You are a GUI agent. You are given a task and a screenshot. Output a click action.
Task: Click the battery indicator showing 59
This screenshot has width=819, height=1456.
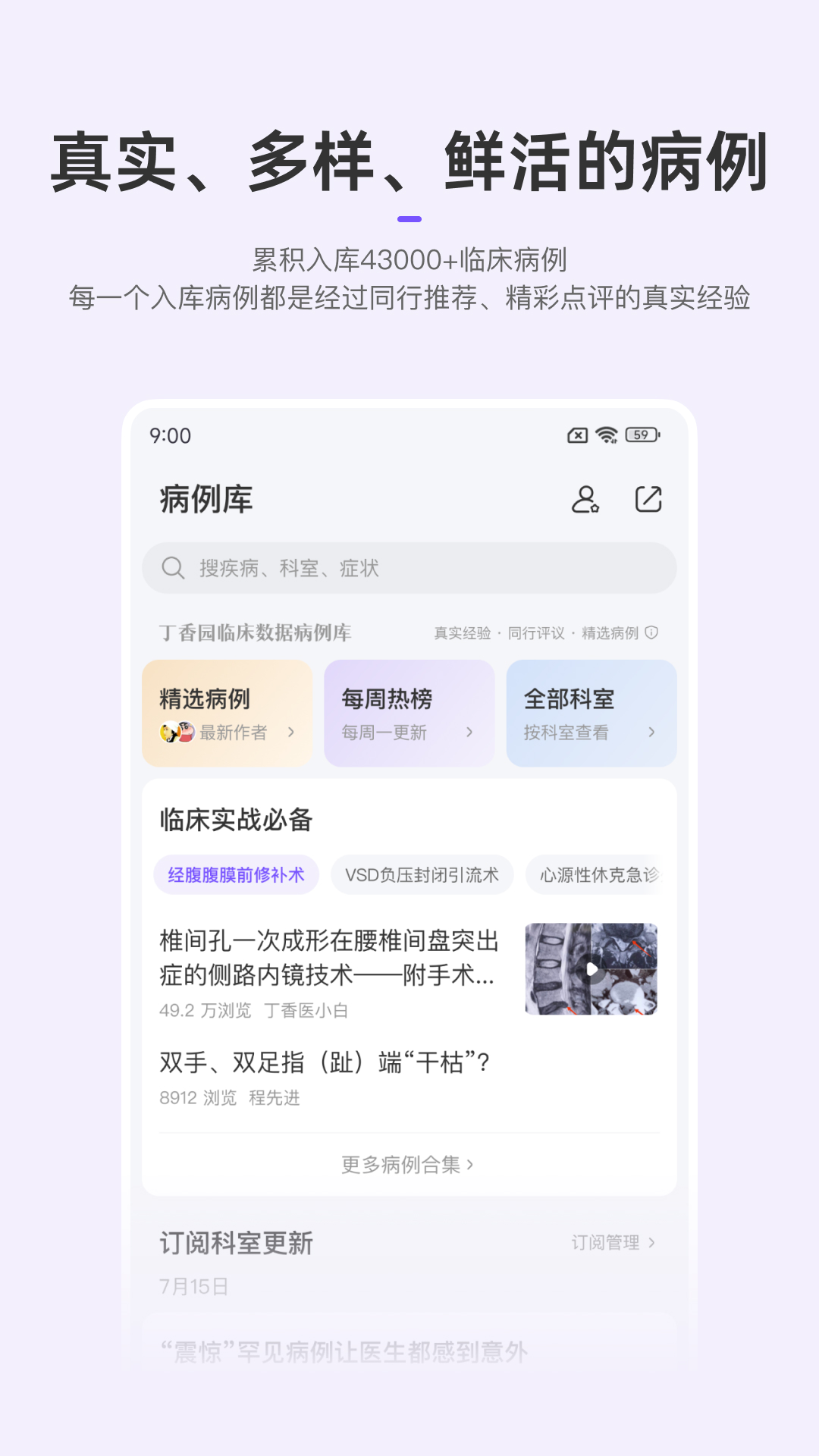point(641,436)
